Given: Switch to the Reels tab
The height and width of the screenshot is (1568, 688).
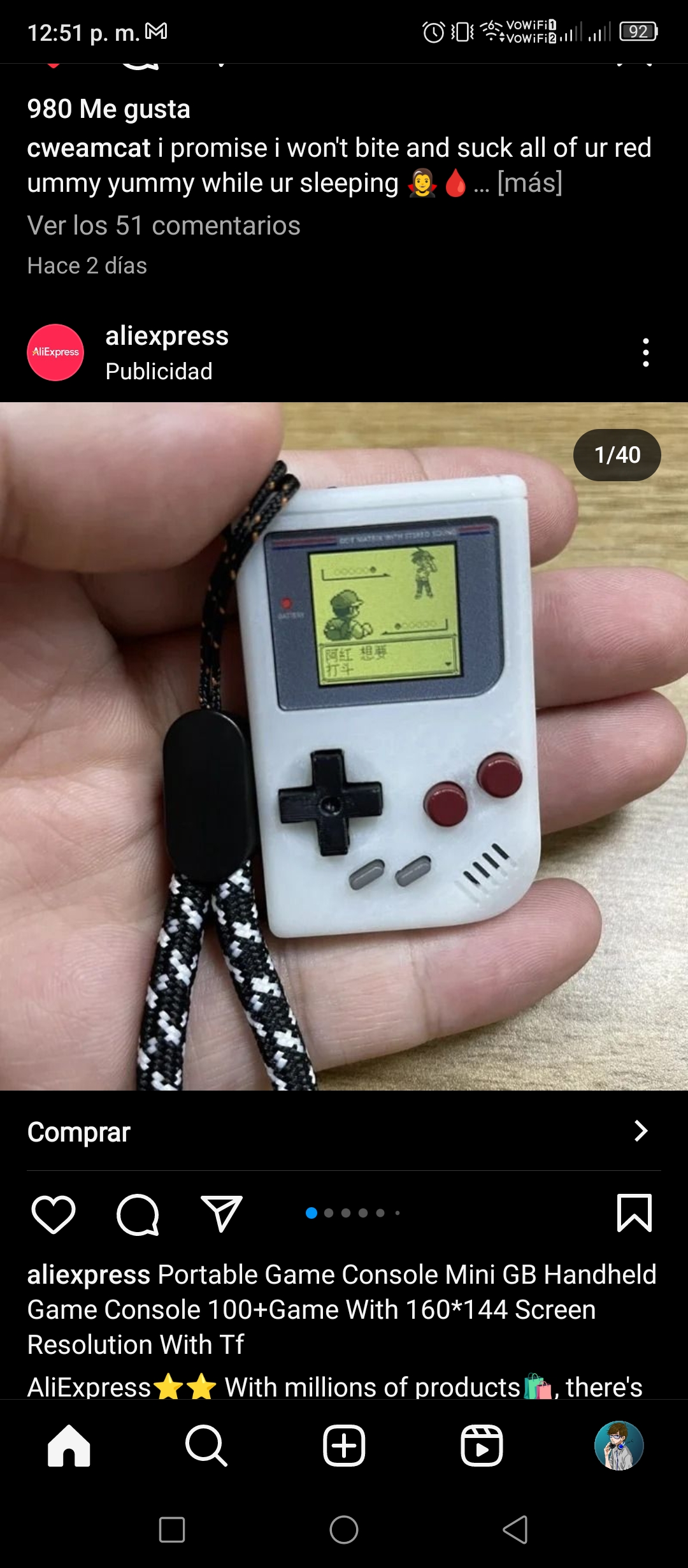Looking at the screenshot, I should [482, 1446].
